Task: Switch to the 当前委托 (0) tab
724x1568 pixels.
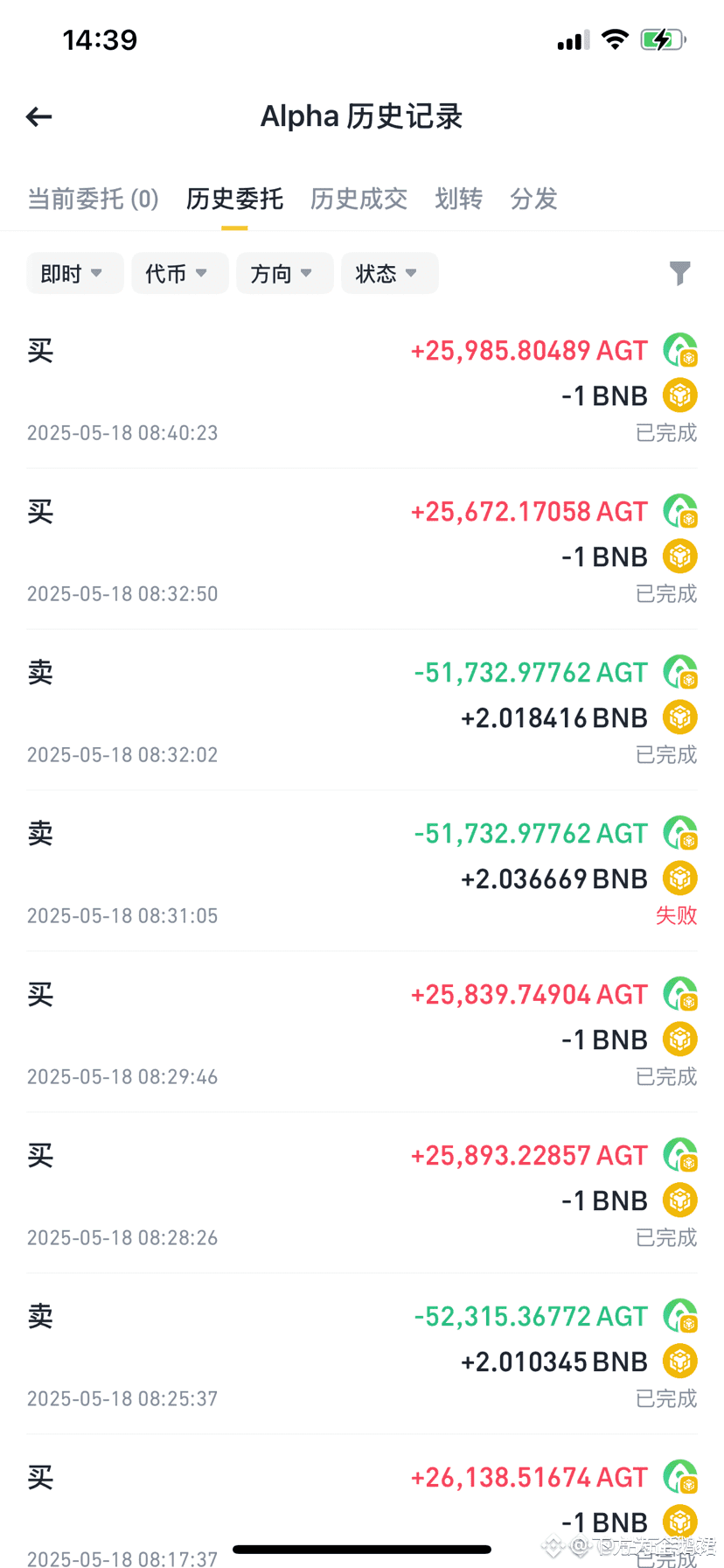Action: coord(93,199)
